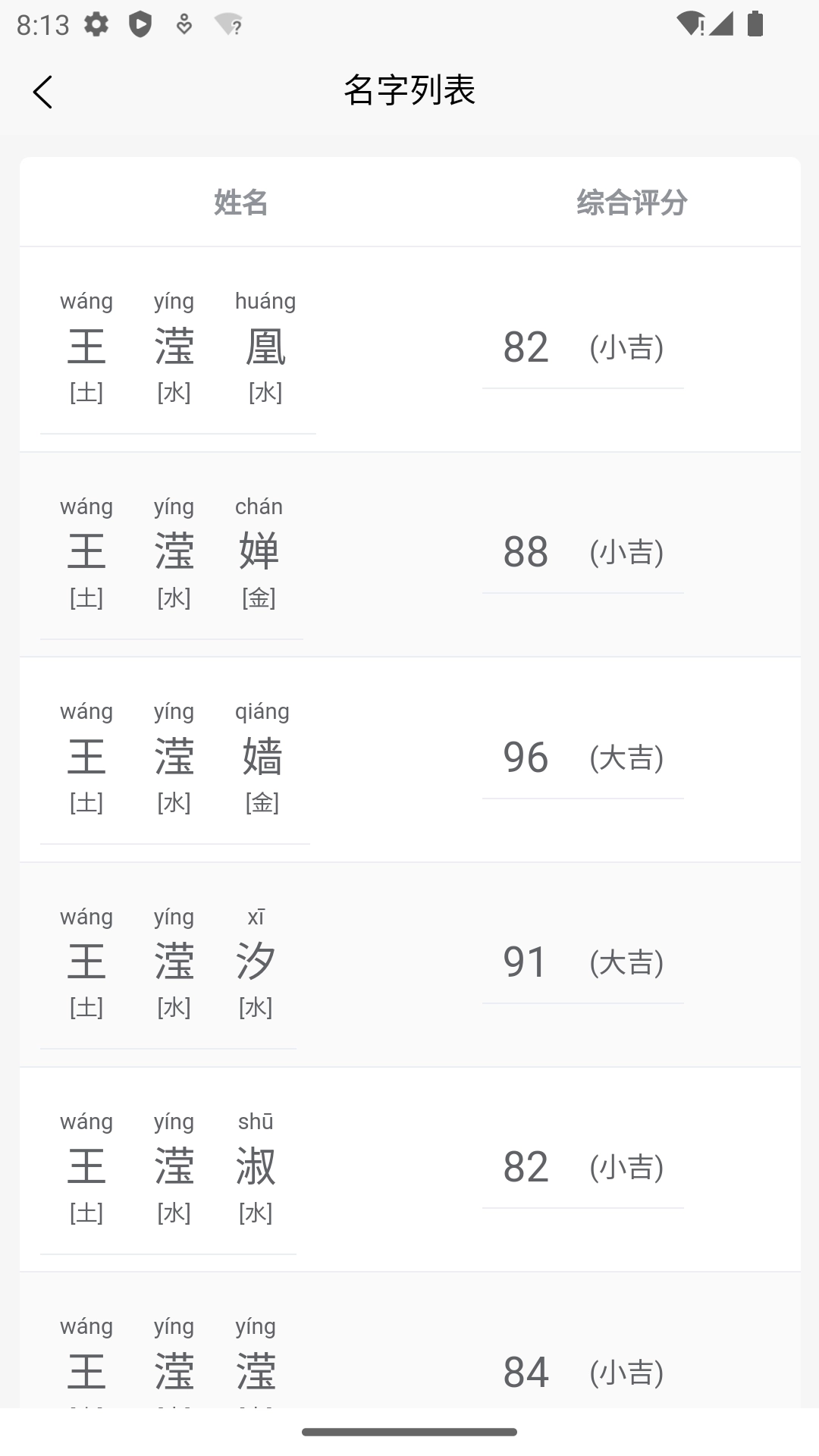Viewport: 819px width, 1456px height.
Task: Tap the pinyin label qiáng above 嫱
Action: (261, 711)
